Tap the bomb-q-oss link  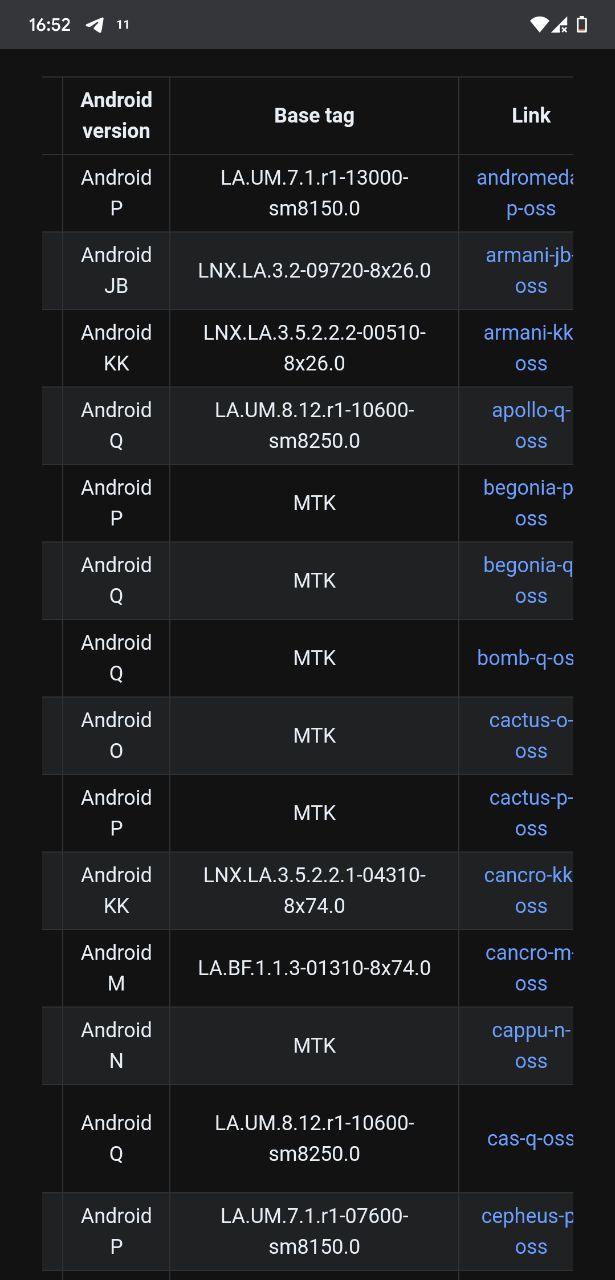pyautogui.click(x=526, y=658)
